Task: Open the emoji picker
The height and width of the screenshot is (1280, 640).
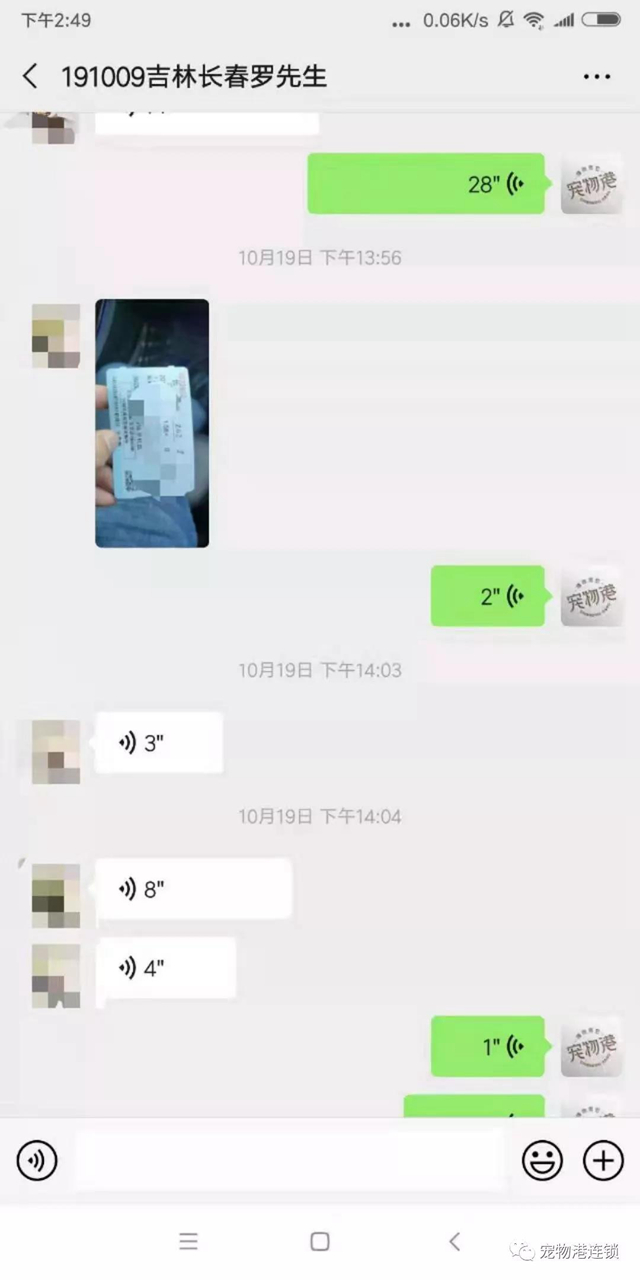Action: [x=543, y=1161]
